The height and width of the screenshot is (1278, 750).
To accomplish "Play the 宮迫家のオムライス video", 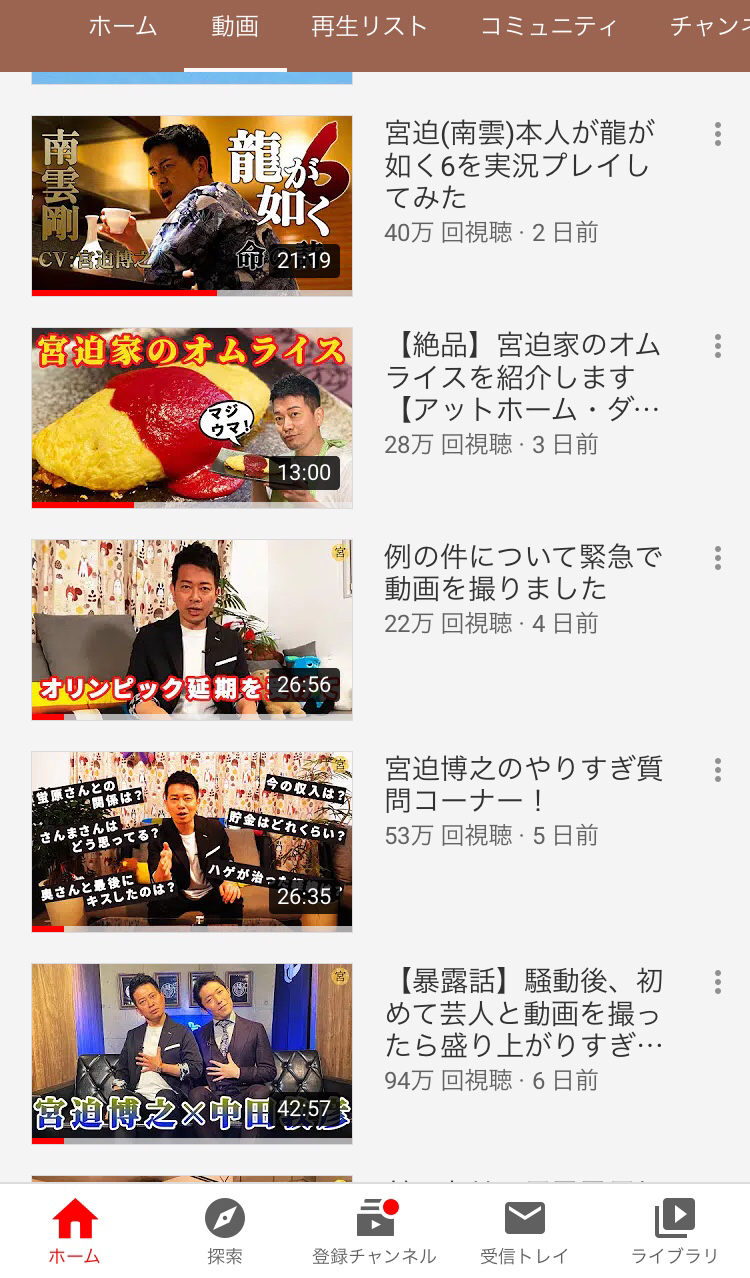I will coord(192,417).
